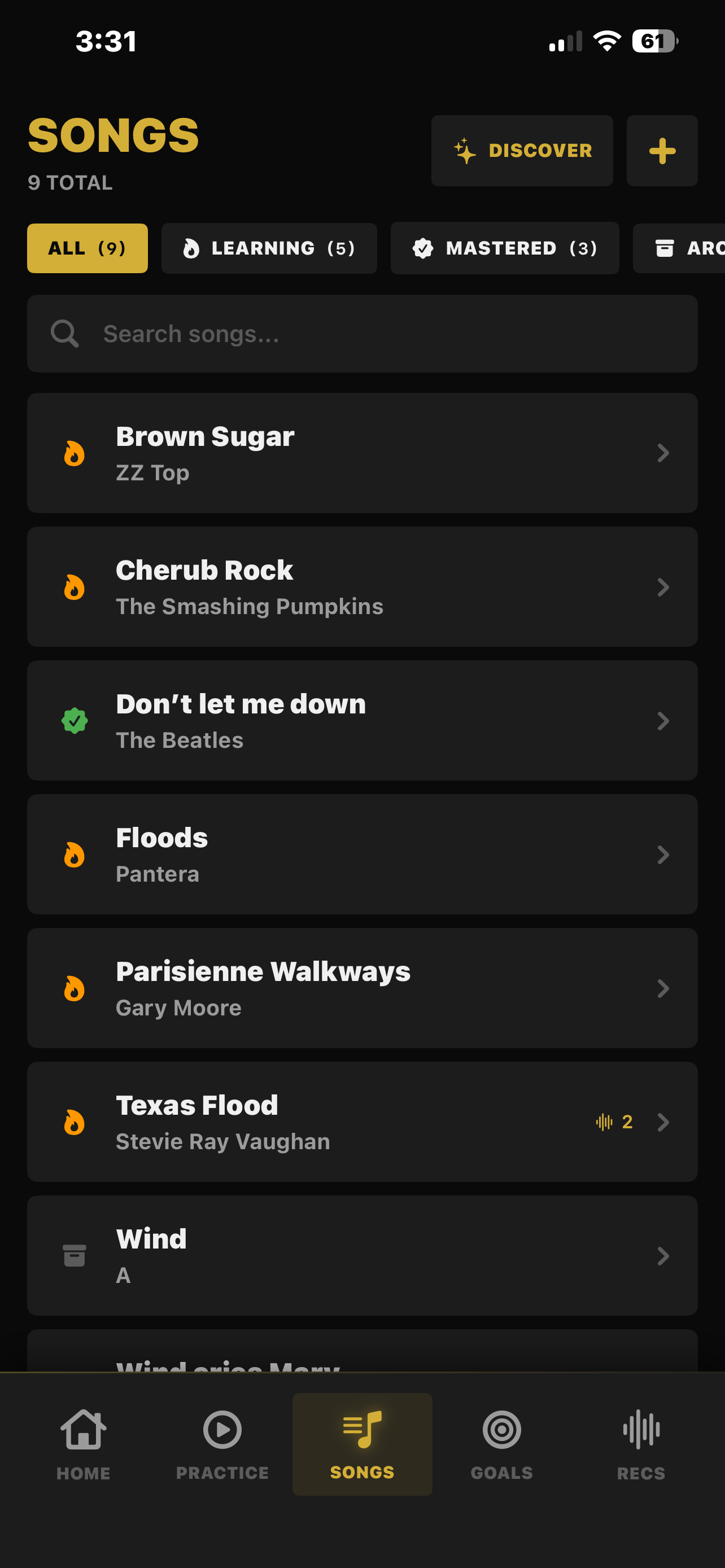Open Cherub Rock via its chevron
Screen dimensions: 725x1568
(x=663, y=587)
